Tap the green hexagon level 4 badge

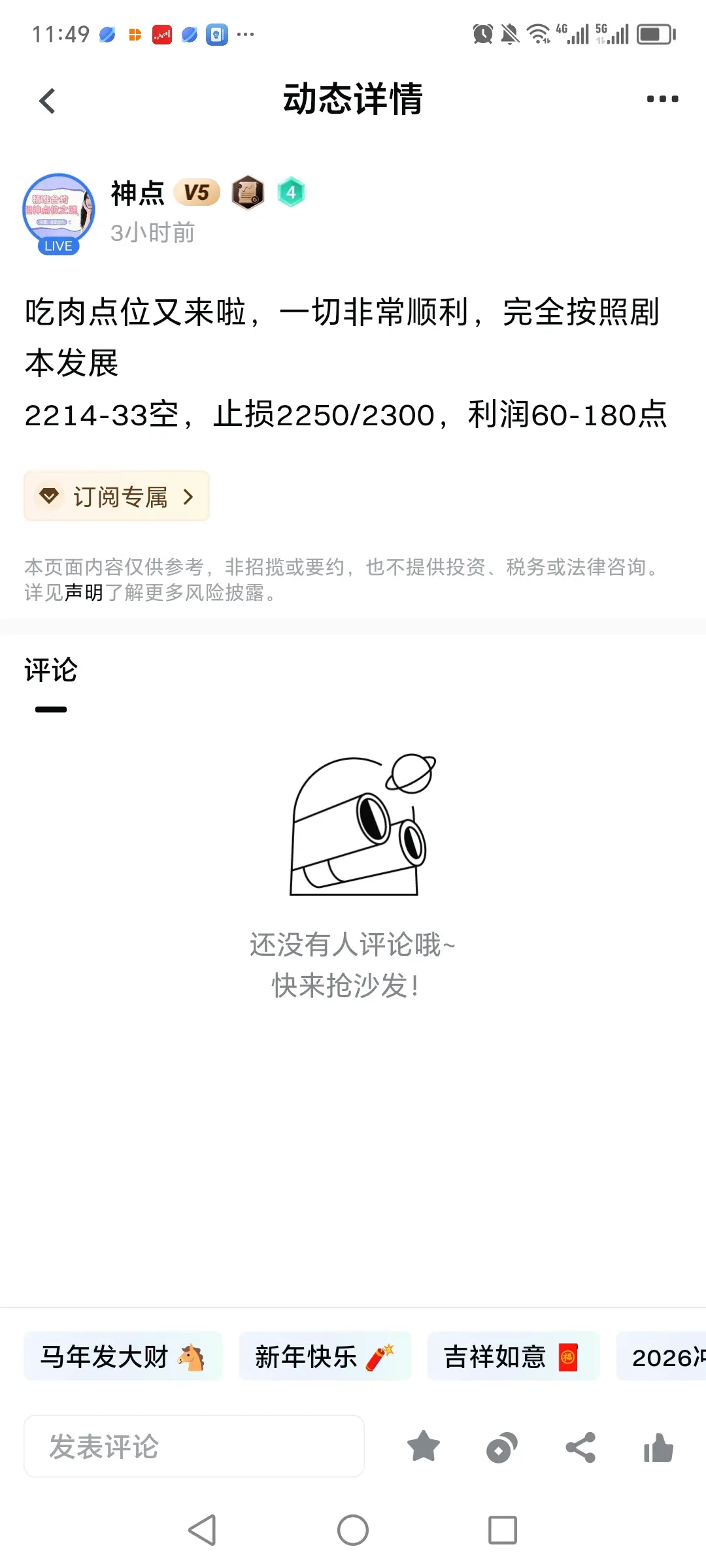coord(292,191)
